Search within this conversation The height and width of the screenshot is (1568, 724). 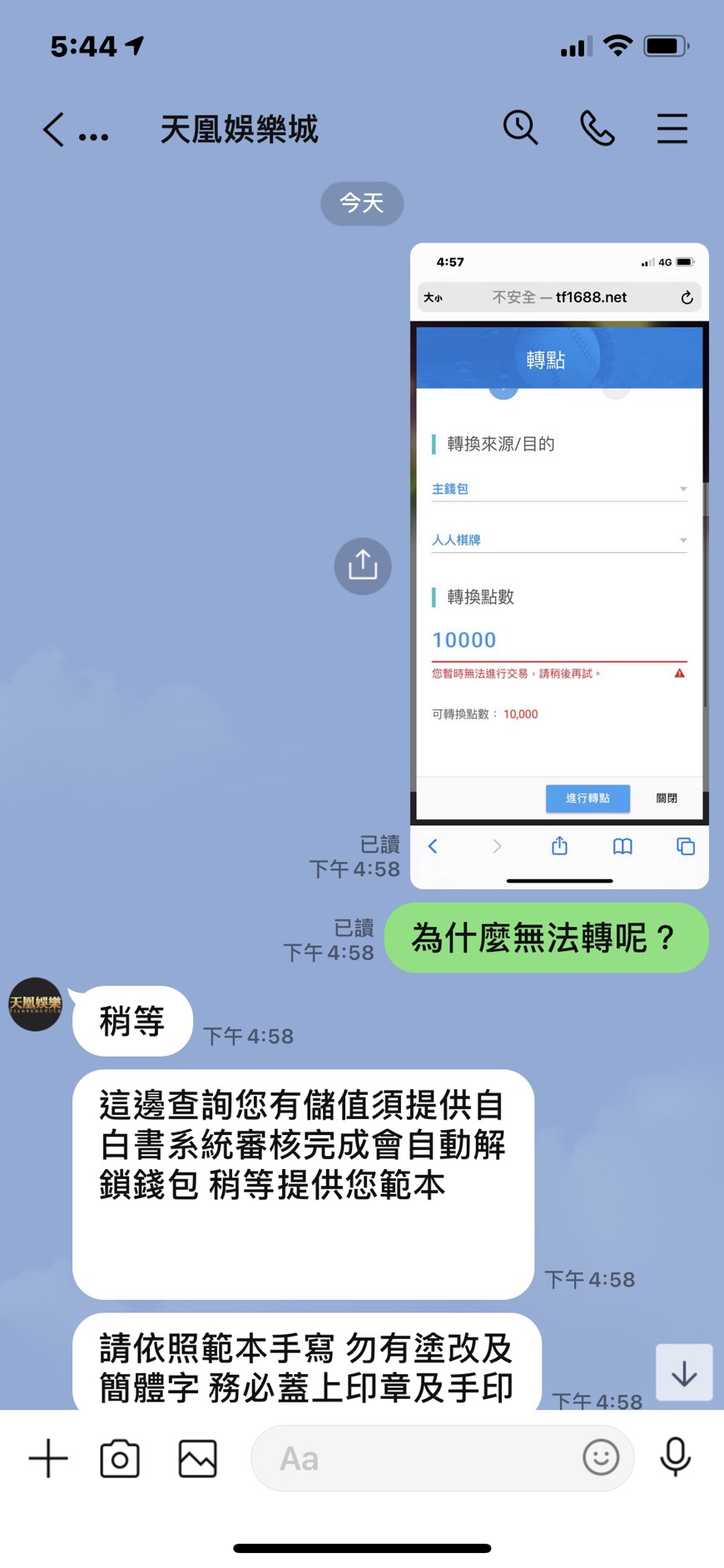click(521, 128)
